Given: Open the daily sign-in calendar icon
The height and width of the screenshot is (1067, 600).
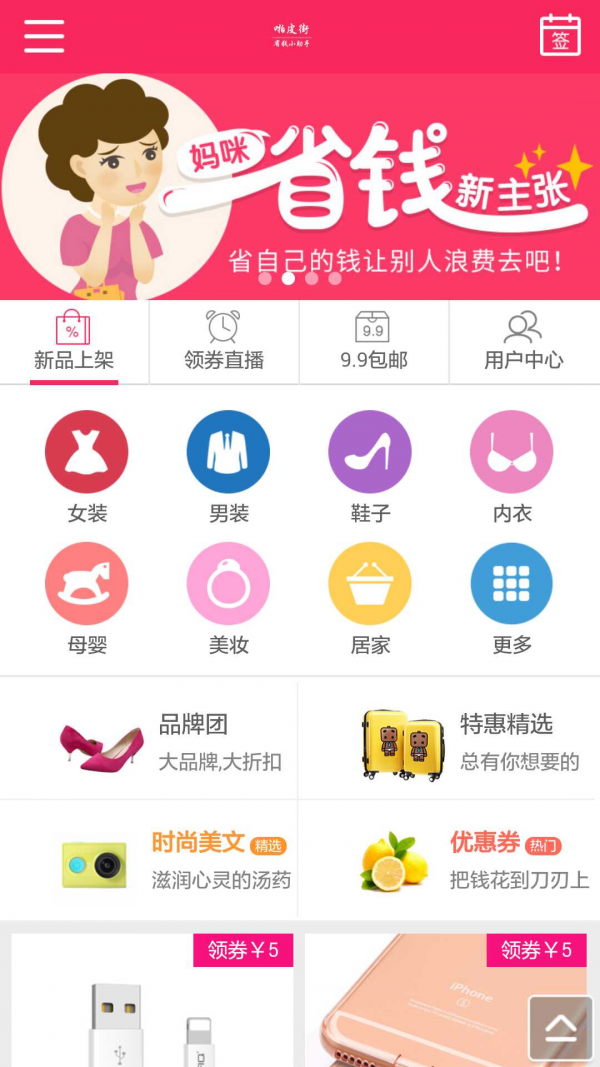Looking at the screenshot, I should [560, 36].
